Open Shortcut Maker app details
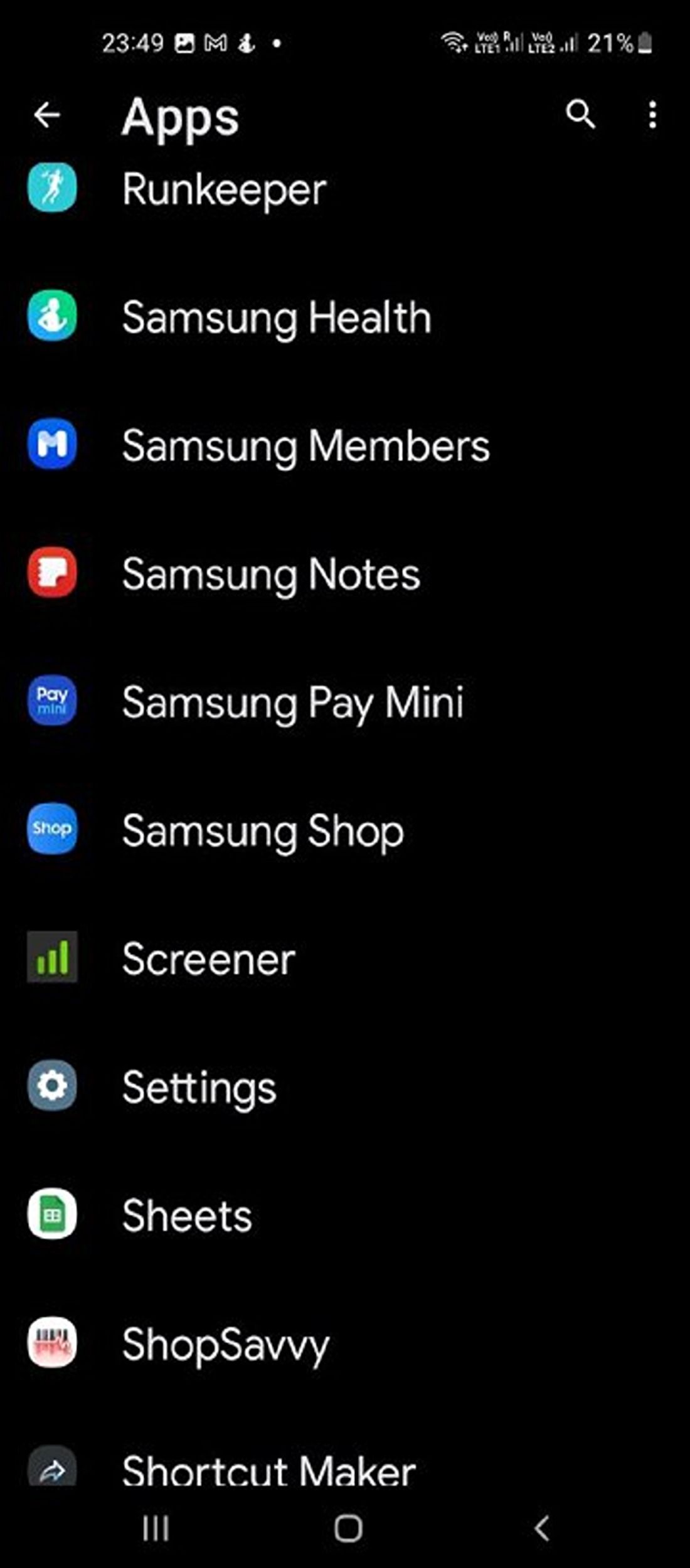This screenshot has width=690, height=1568. point(269,1470)
